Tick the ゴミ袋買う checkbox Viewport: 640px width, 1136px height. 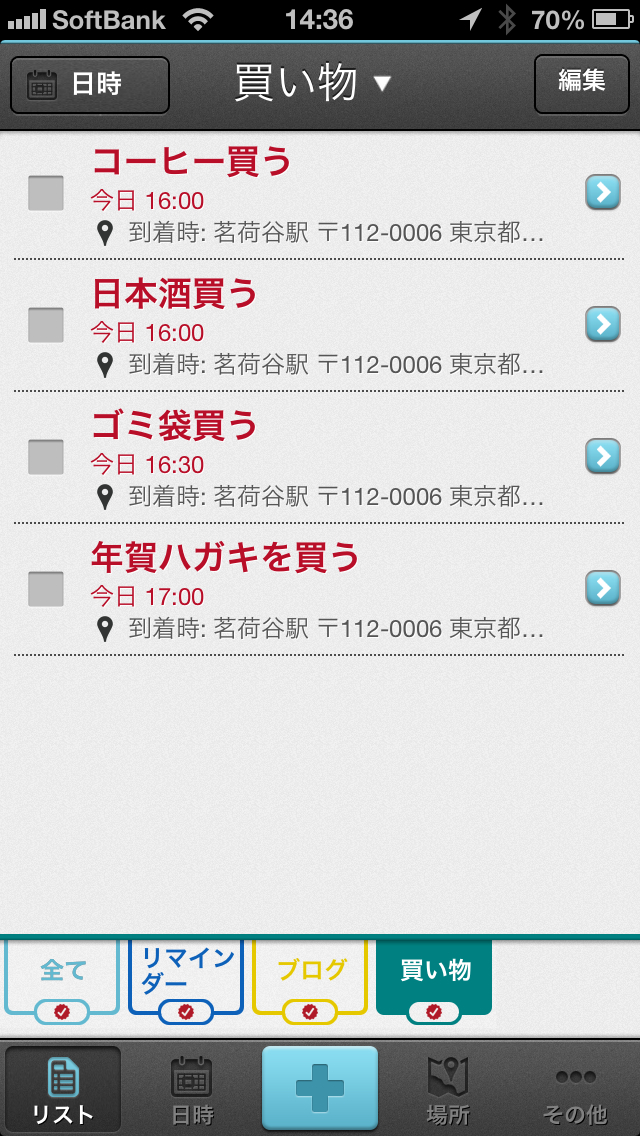tap(46, 457)
